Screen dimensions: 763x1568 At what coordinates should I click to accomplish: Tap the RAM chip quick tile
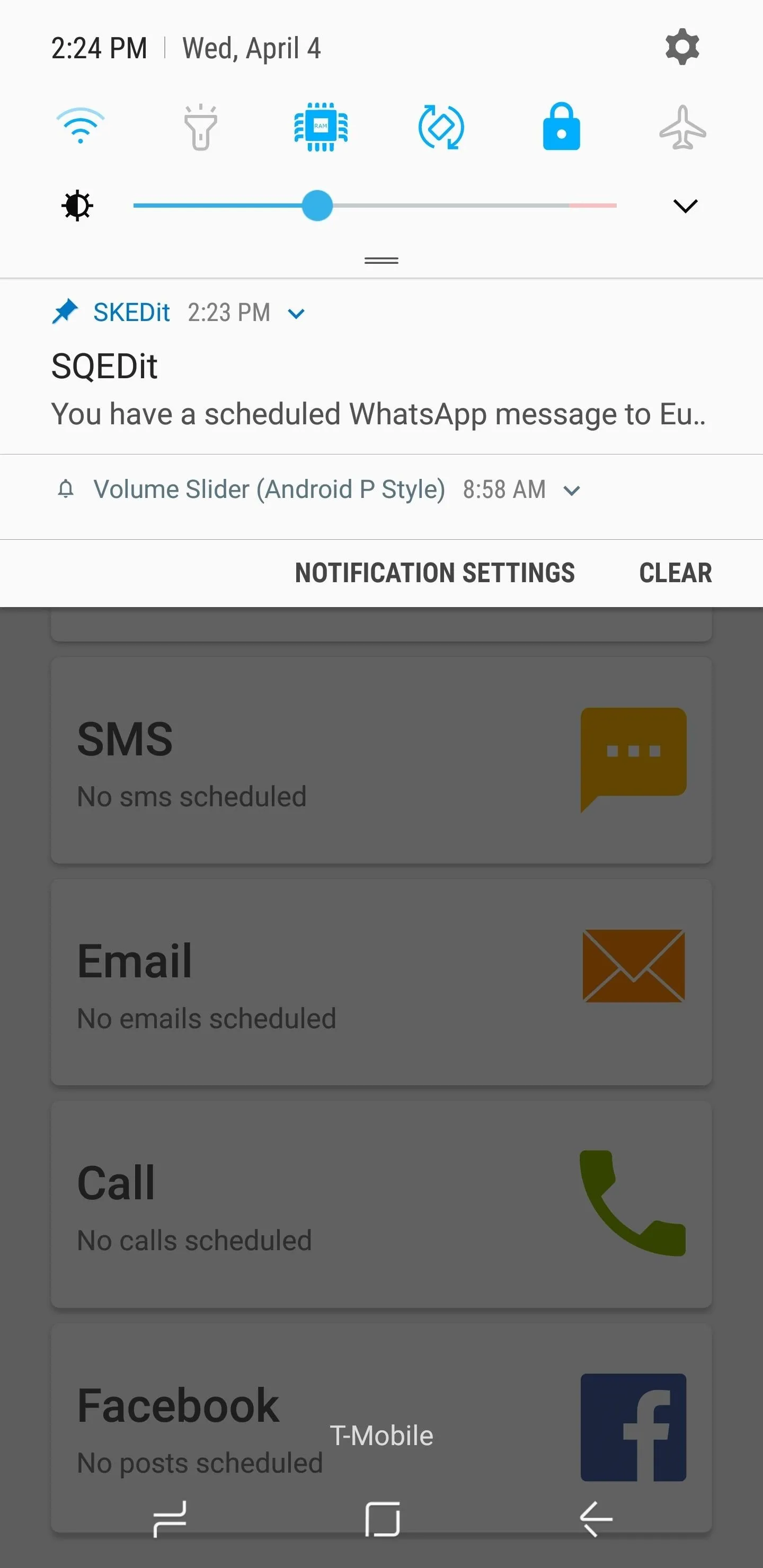pyautogui.click(x=321, y=127)
